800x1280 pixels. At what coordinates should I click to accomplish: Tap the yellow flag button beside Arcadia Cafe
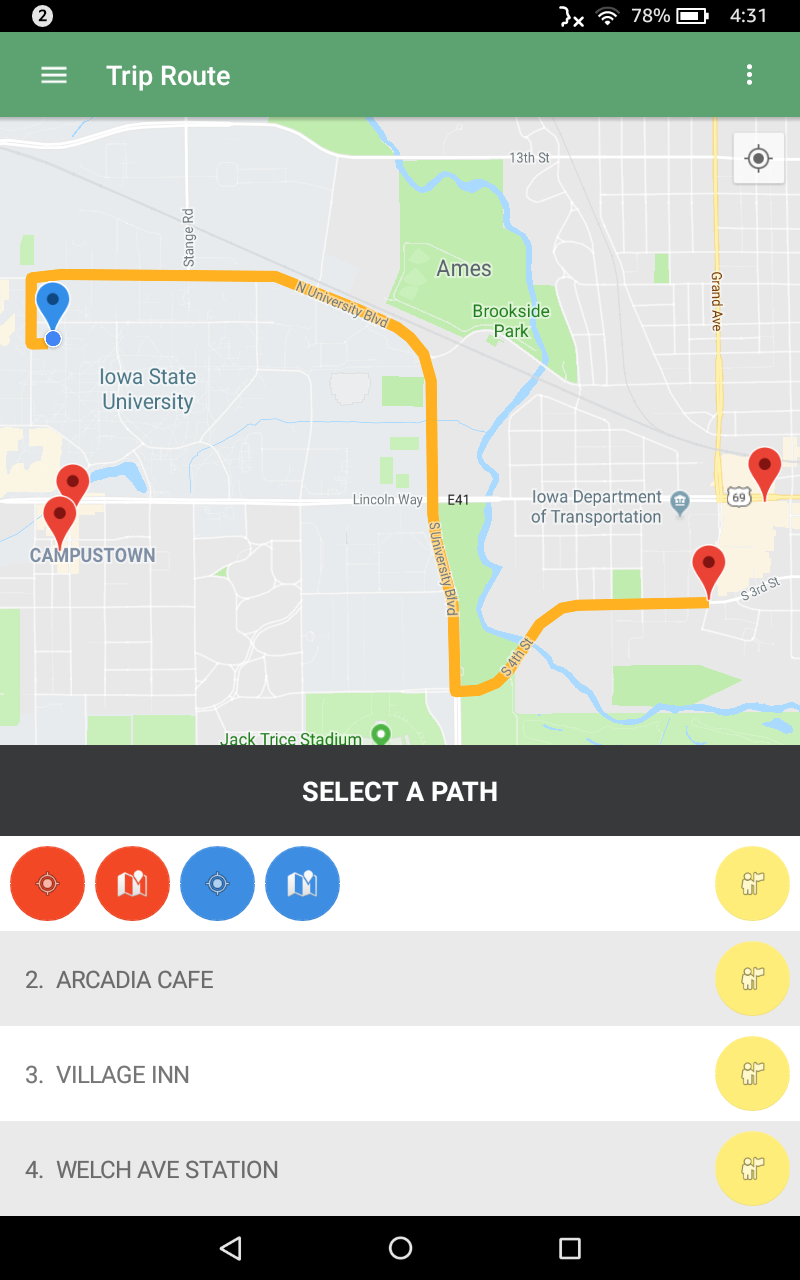[x=752, y=979]
